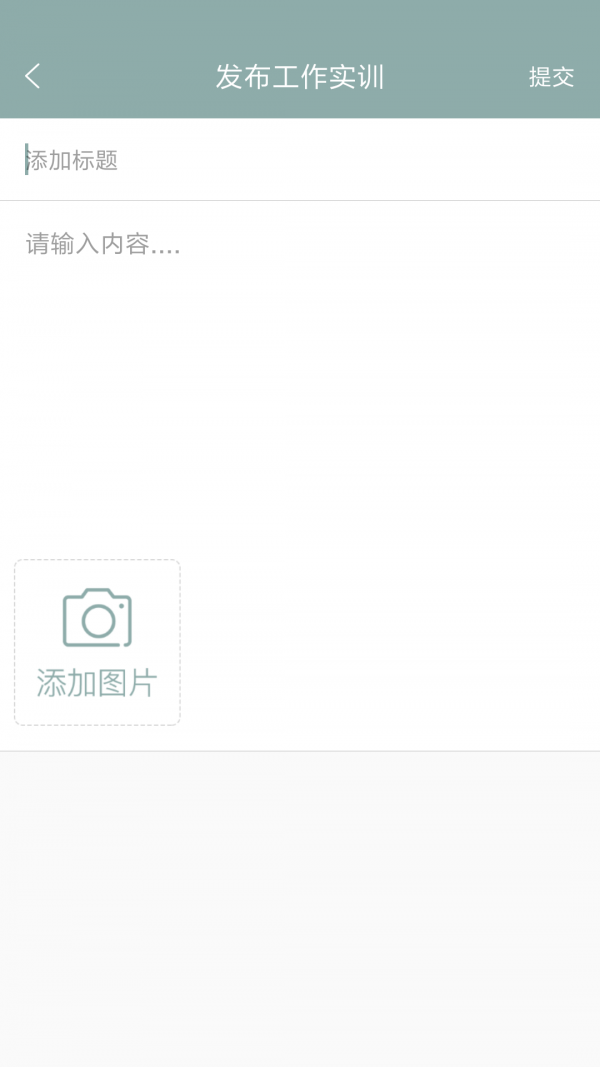Go back using the header arrow
Viewport: 600px width, 1067px height.
[33, 76]
